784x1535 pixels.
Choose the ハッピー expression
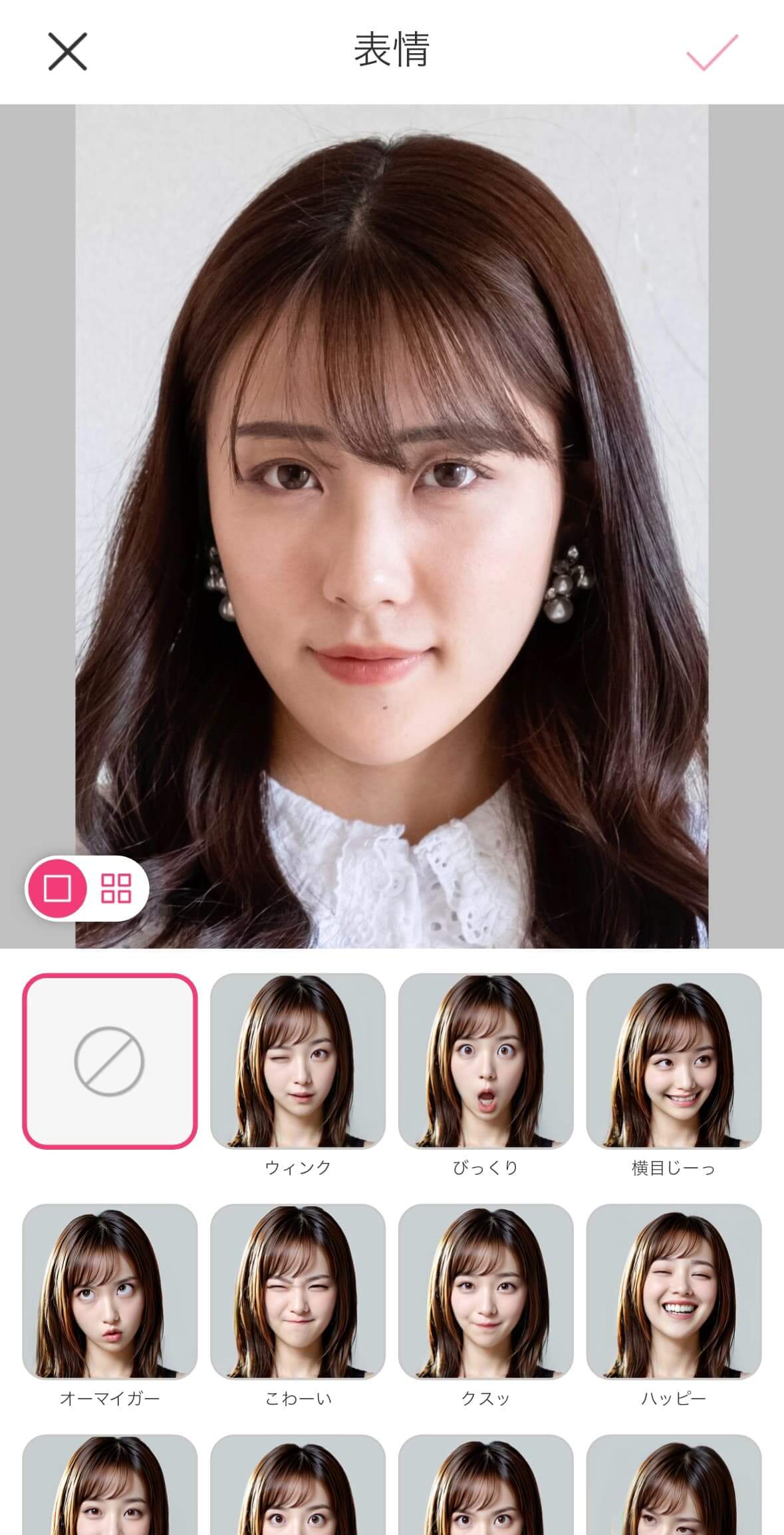pyautogui.click(x=674, y=1291)
